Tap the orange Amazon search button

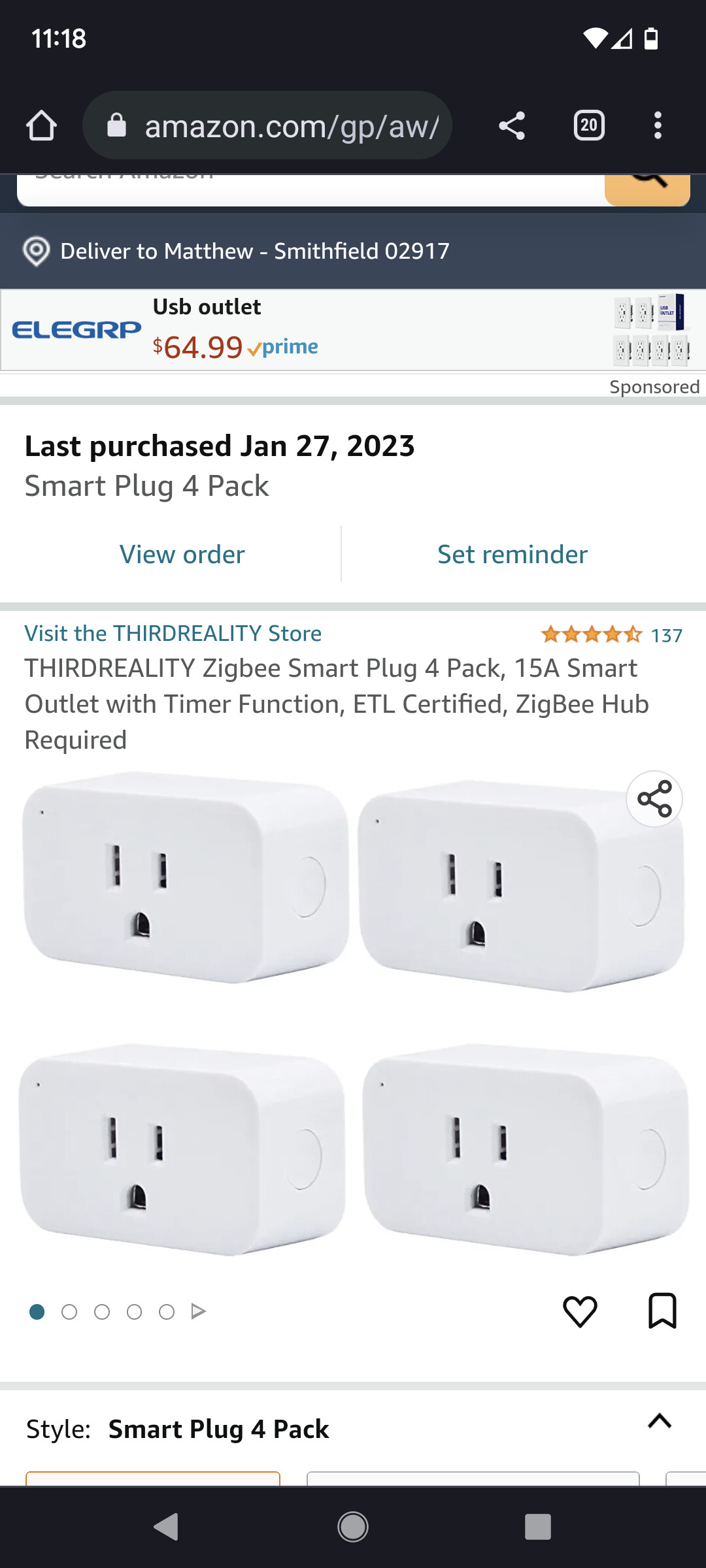click(x=647, y=189)
